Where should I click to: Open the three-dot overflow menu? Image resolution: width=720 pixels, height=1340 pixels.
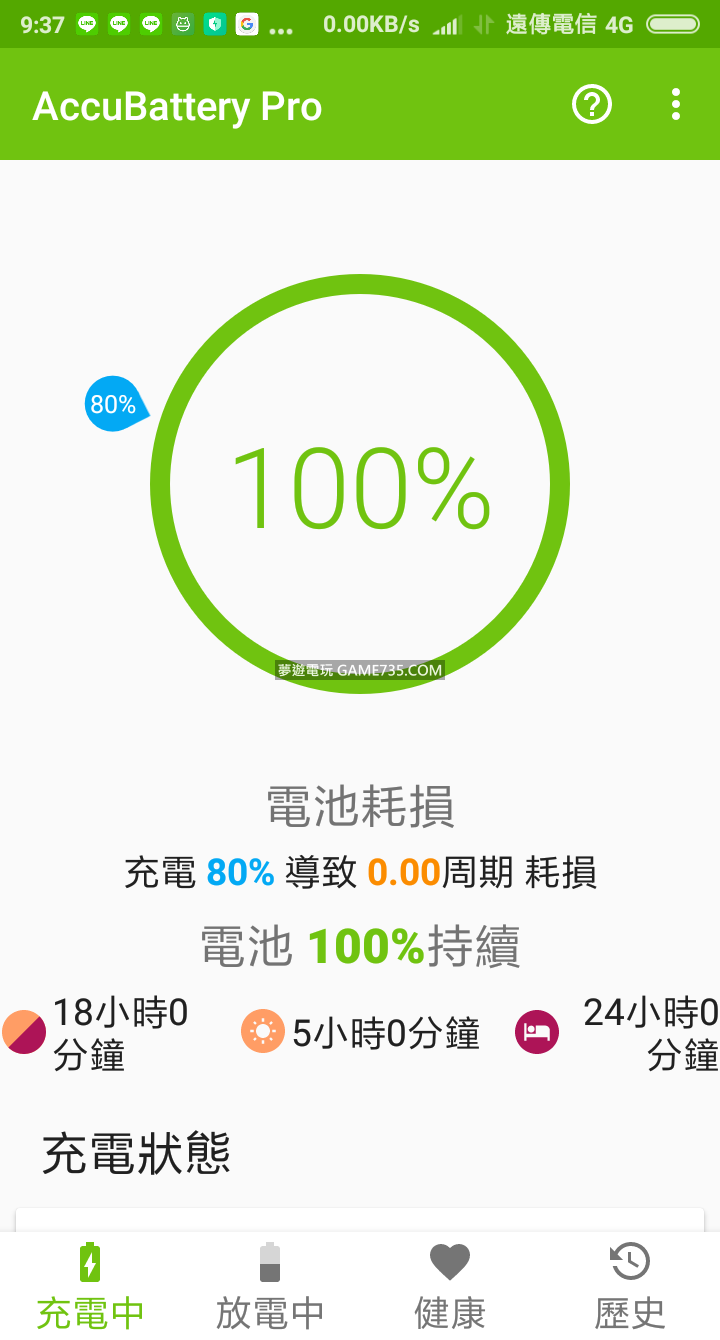point(676,104)
